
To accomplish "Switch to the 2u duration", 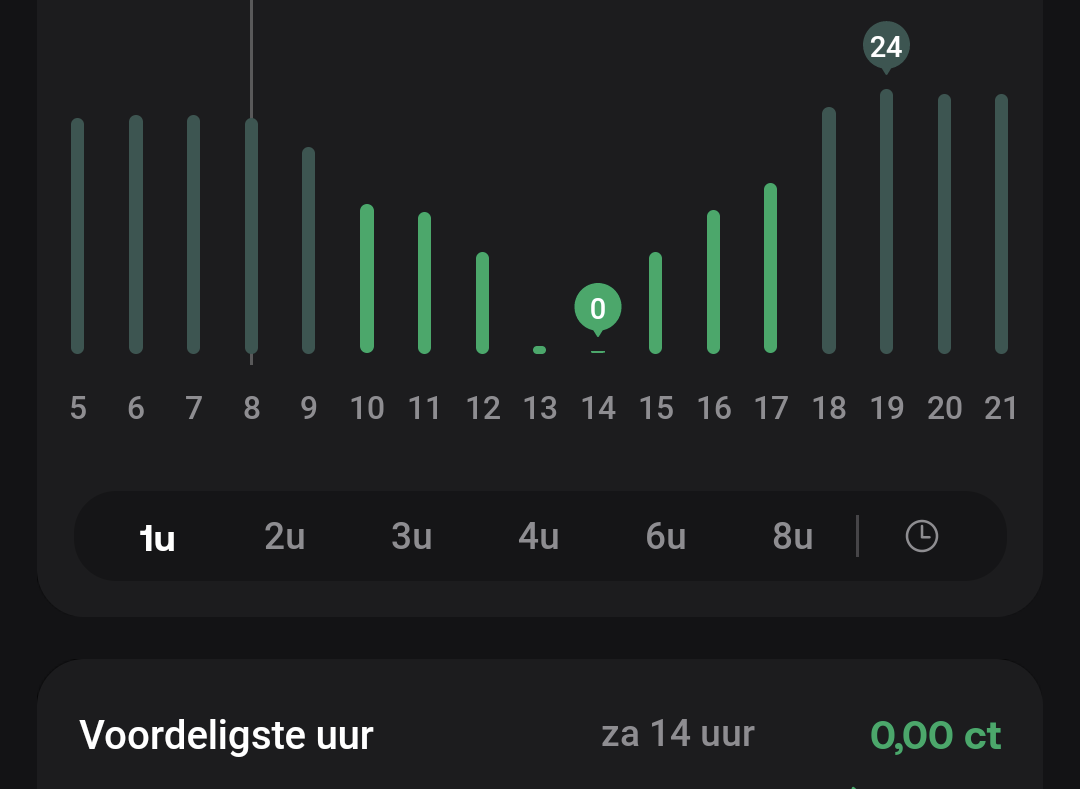I will tap(285, 537).
